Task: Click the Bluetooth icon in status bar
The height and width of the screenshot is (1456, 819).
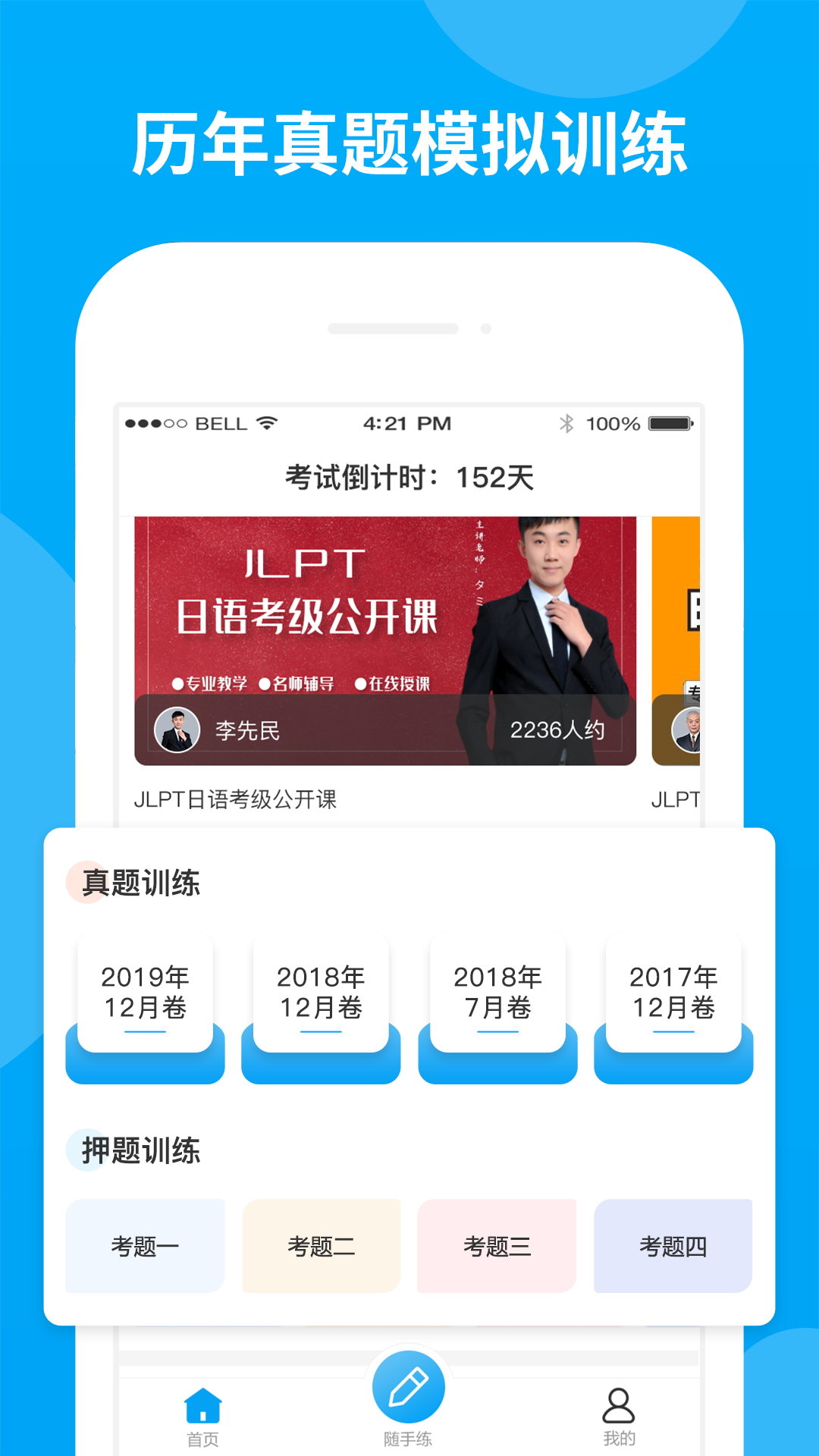Action: click(x=565, y=423)
